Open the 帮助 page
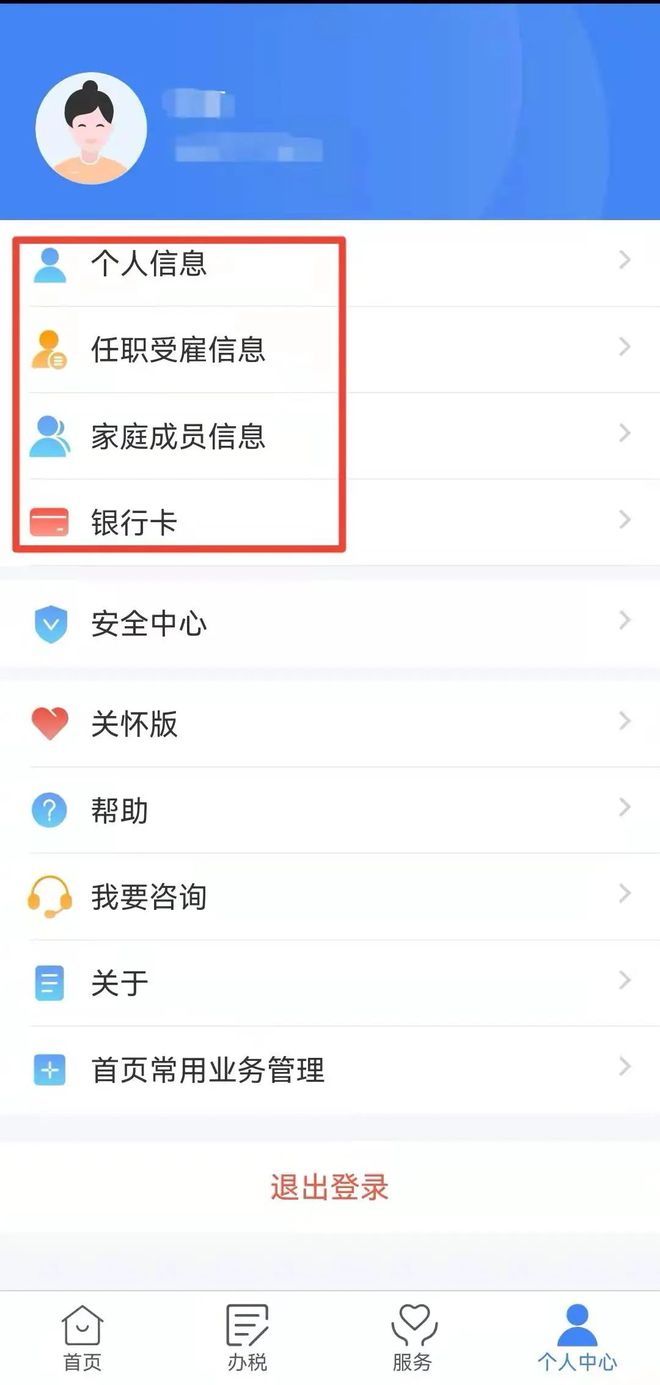Image resolution: width=660 pixels, height=1385 pixels. coord(330,810)
